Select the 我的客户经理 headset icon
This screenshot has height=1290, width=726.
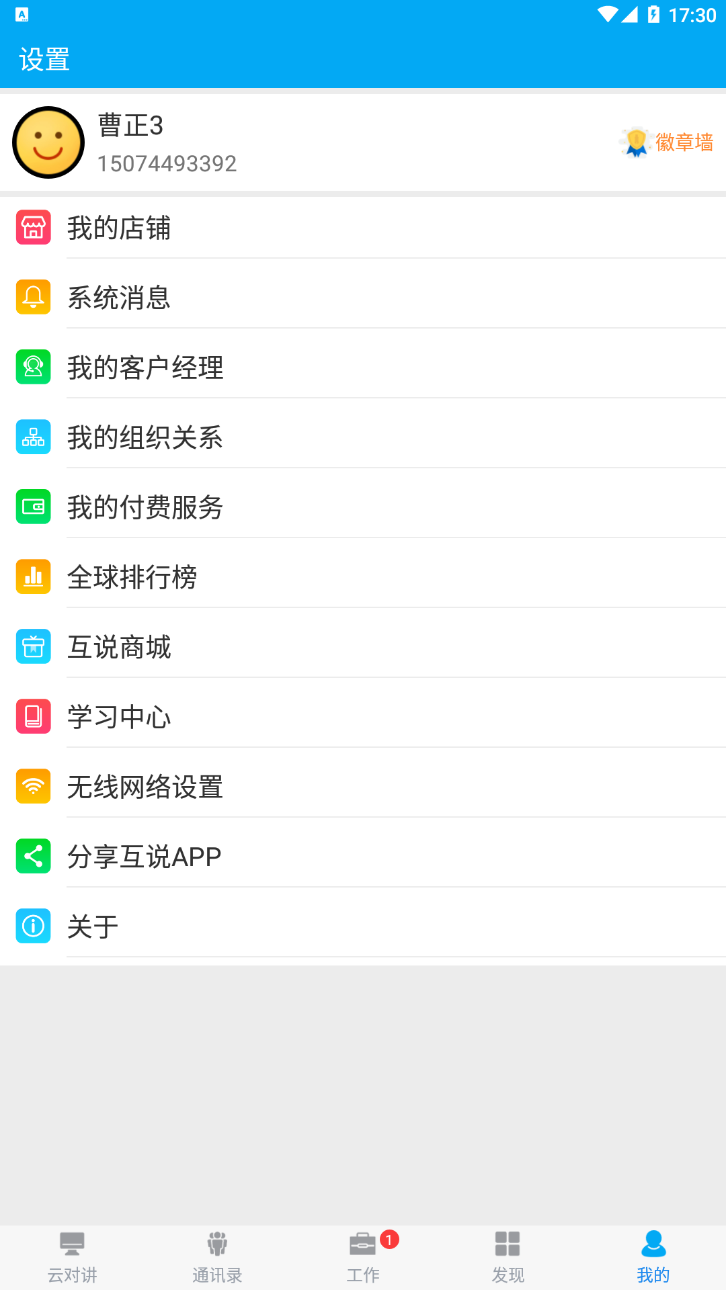32,367
